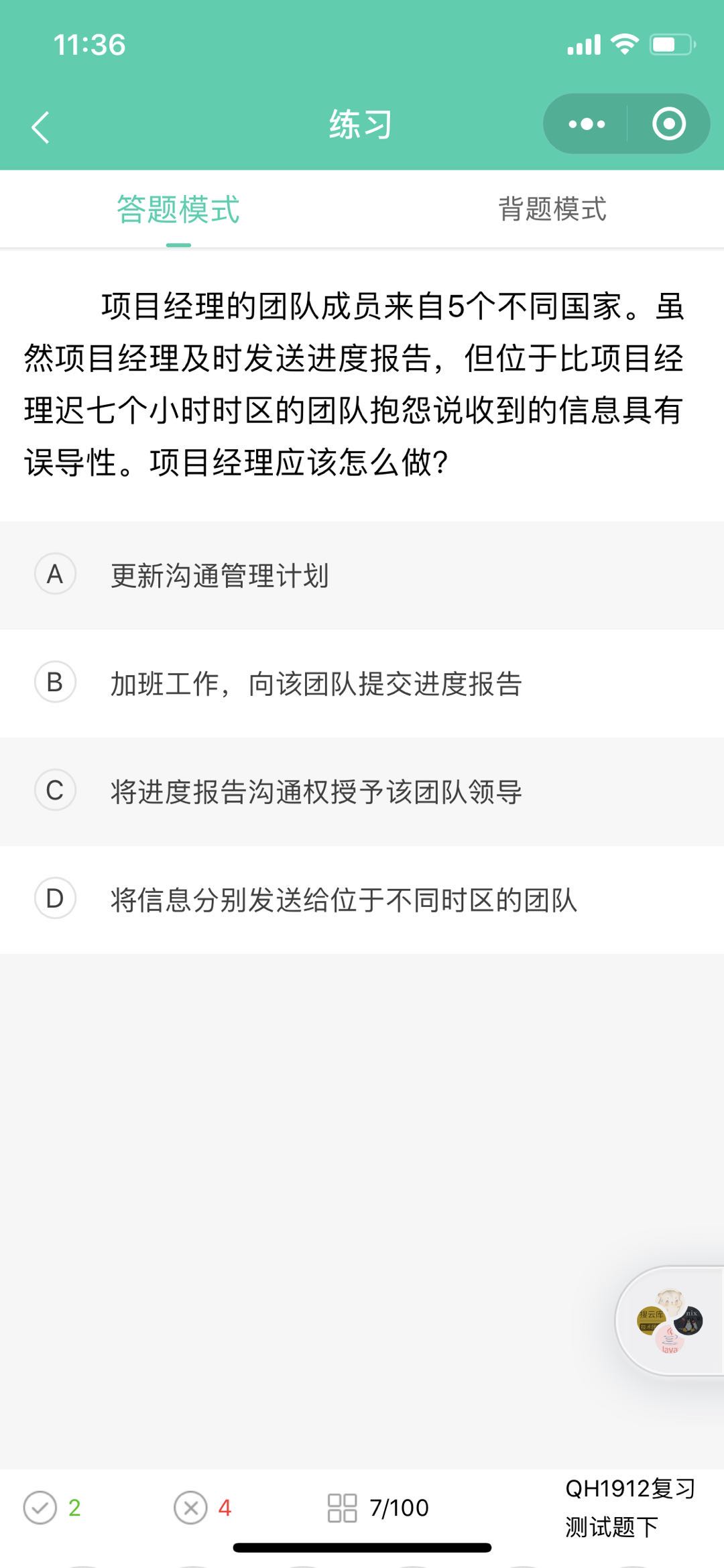Choose answer B 加班工作，向该团队提交进度报告
Screen dimensions: 724x1568
pos(362,683)
